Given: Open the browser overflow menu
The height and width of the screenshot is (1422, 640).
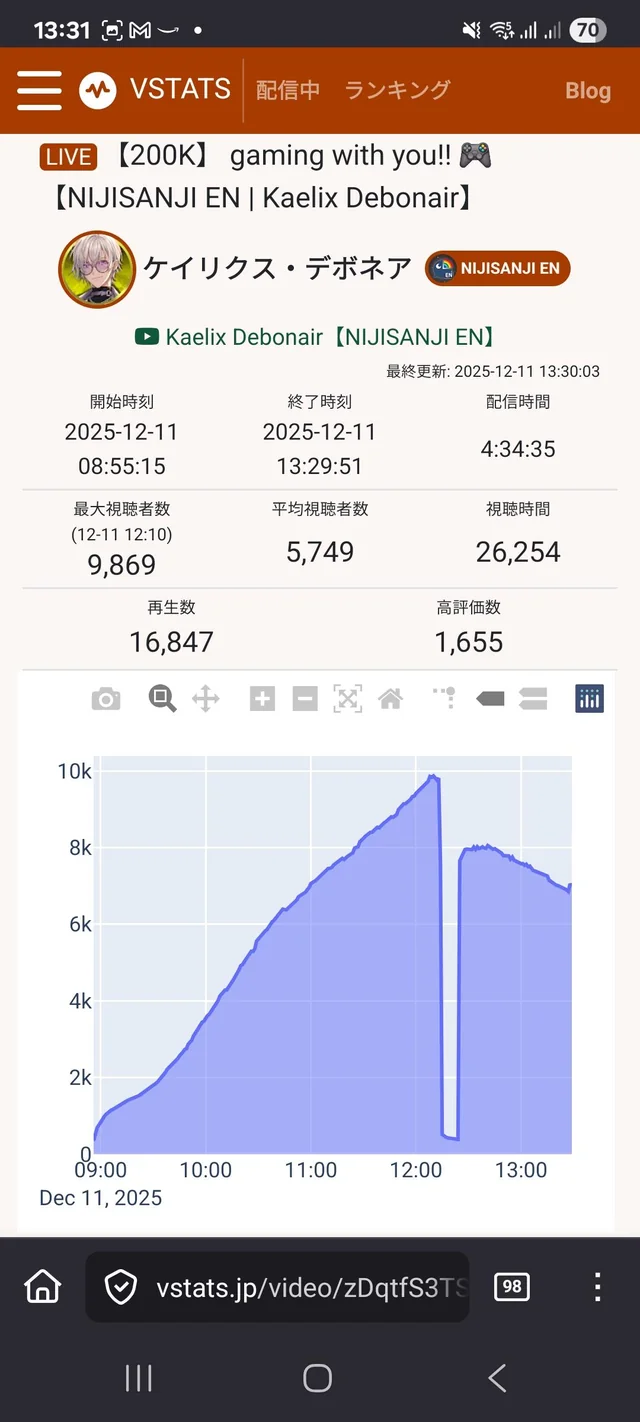Looking at the screenshot, I should (x=597, y=1287).
